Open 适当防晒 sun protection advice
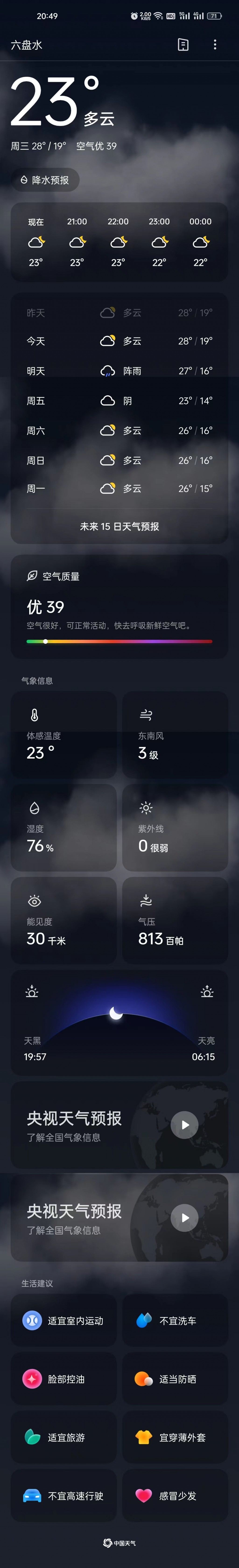The width and height of the screenshot is (239, 1568). click(175, 1379)
